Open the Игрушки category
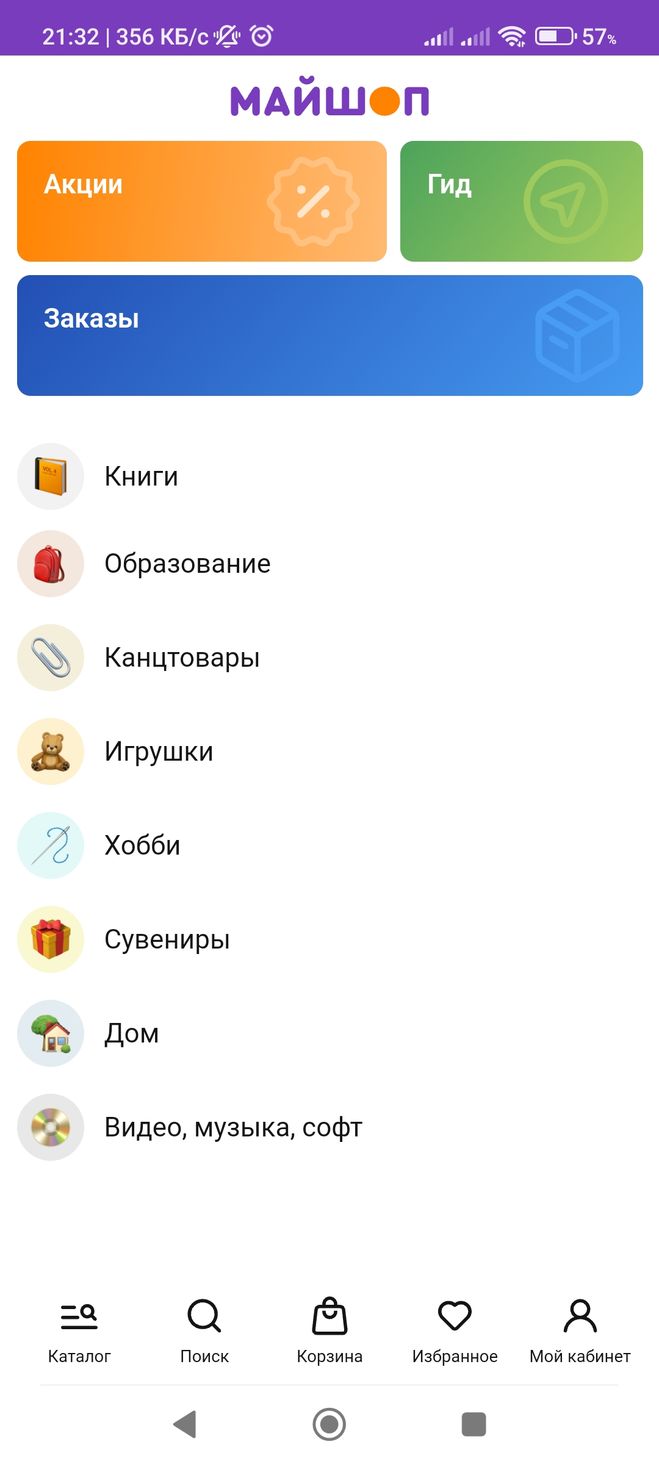659x1464 pixels. tap(158, 752)
